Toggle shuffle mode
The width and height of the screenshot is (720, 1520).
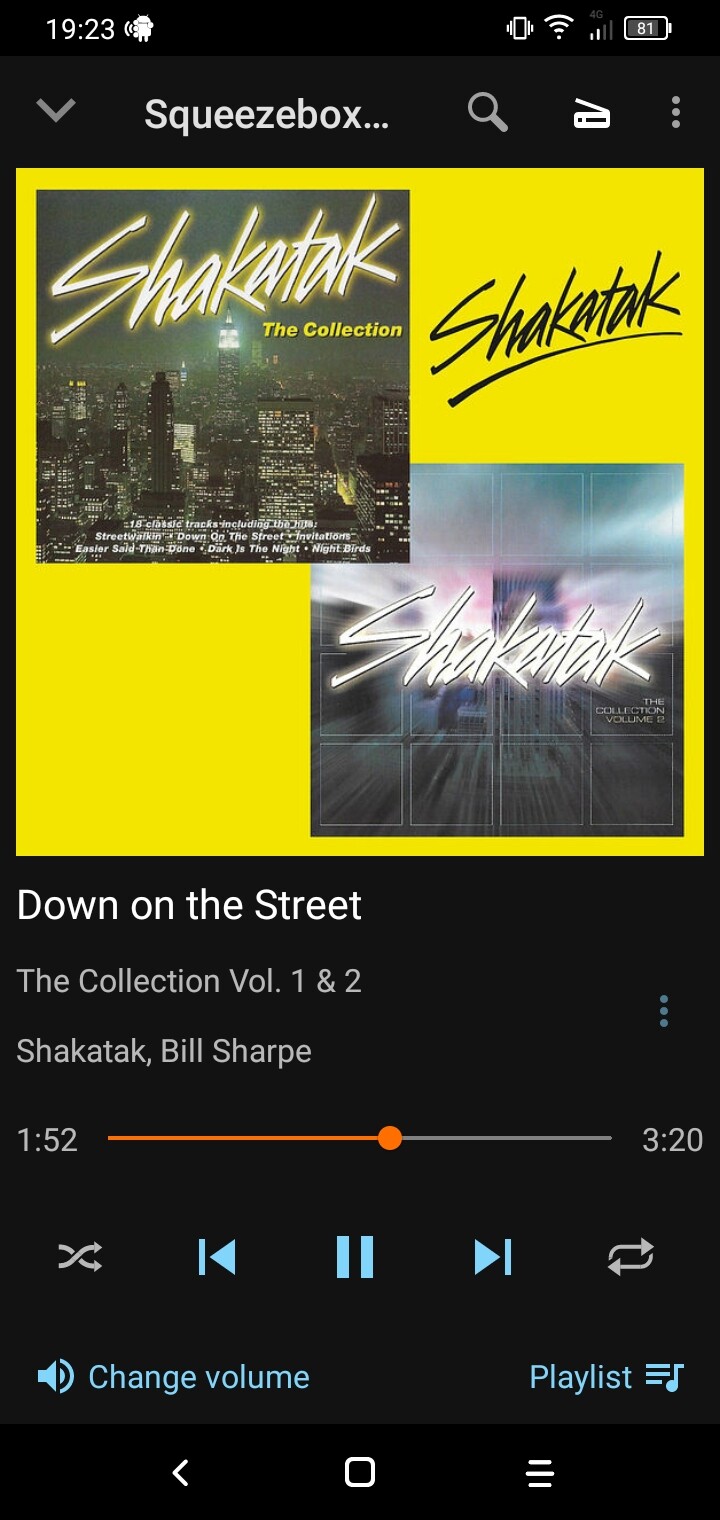click(x=80, y=1256)
